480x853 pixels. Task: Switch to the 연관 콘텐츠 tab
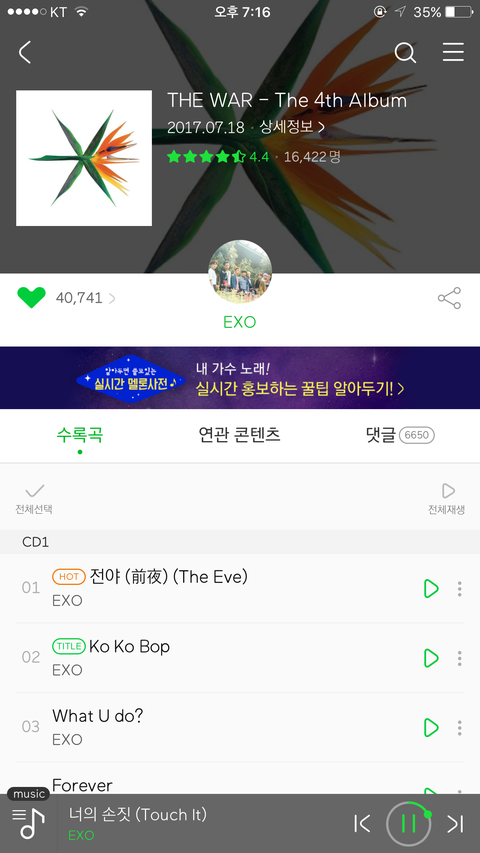[239, 435]
